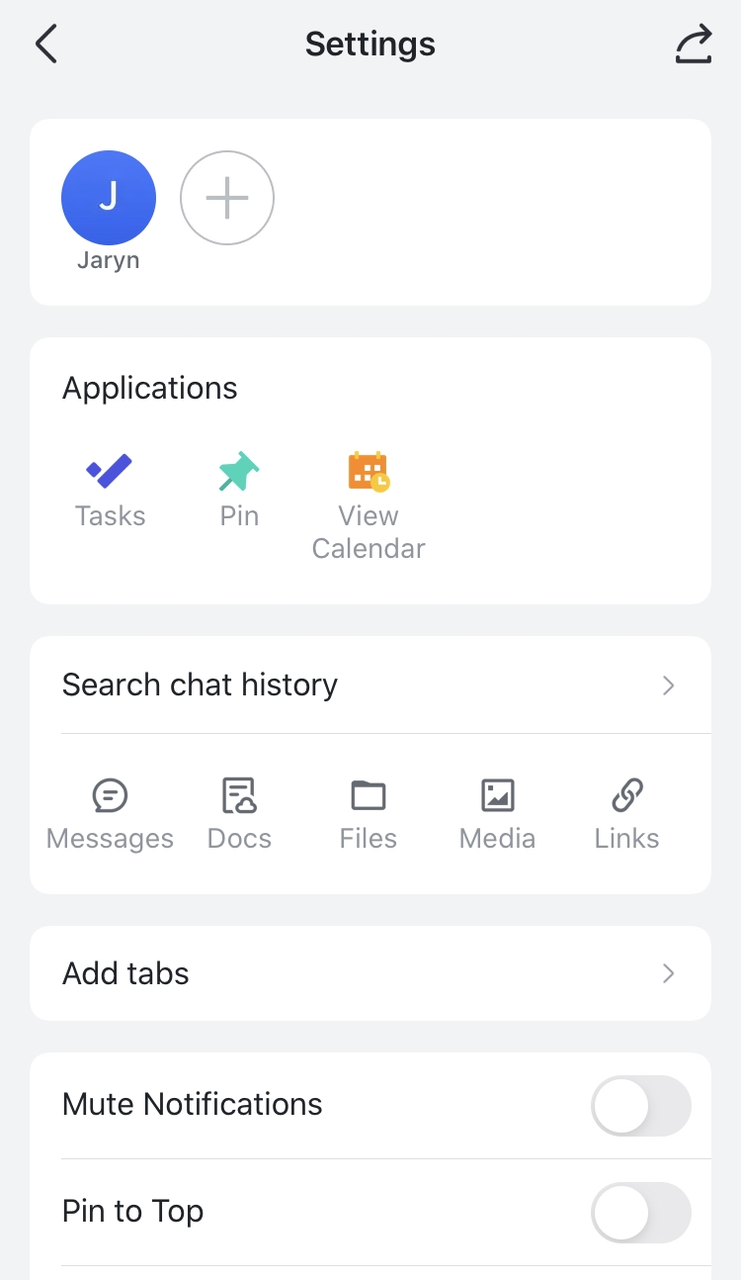Image resolution: width=741 pixels, height=1280 pixels.
Task: Add a member with the plus button
Action: (x=227, y=197)
